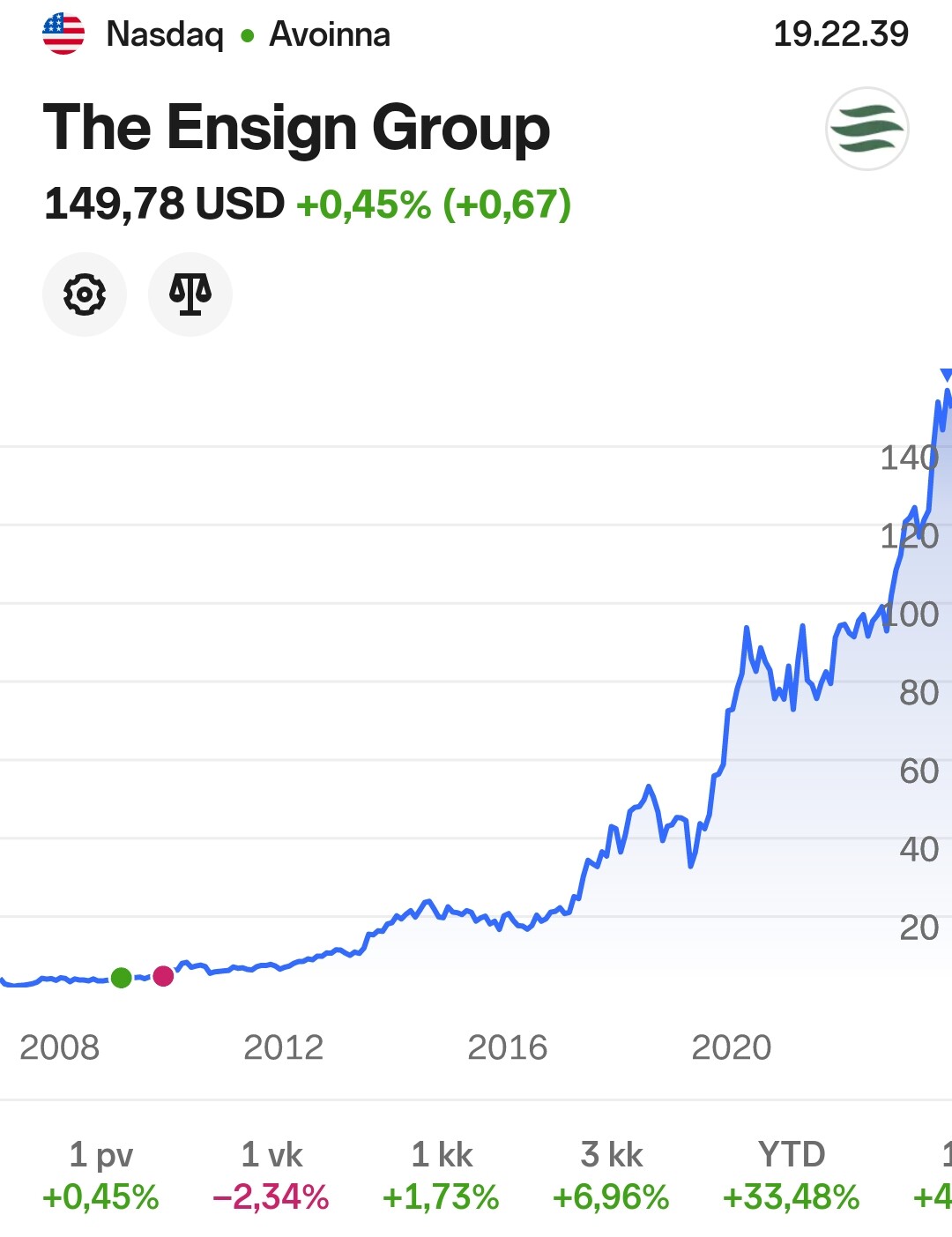Tap the green marker on the chart
This screenshot has height=1237, width=952.
click(x=122, y=977)
